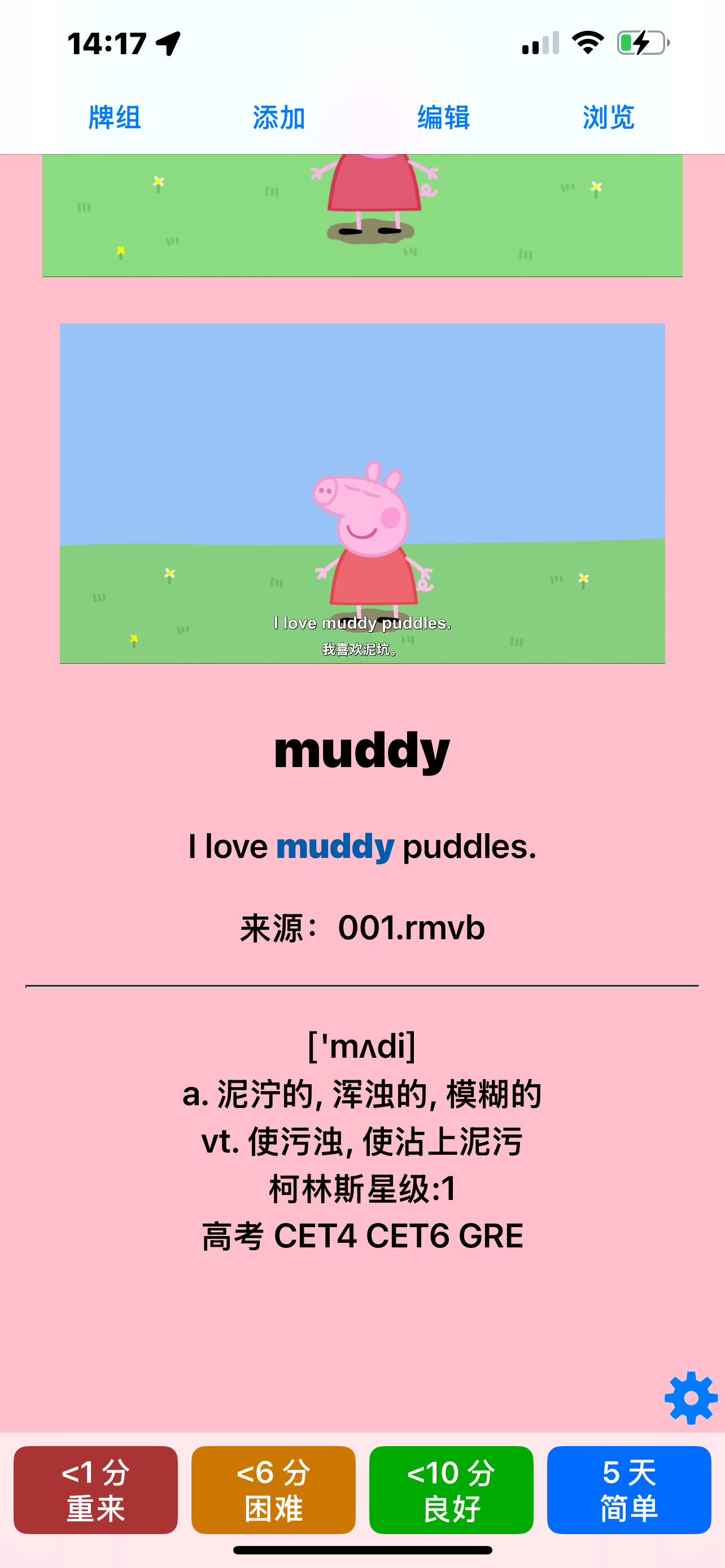Edit this card via 编辑

click(x=444, y=117)
